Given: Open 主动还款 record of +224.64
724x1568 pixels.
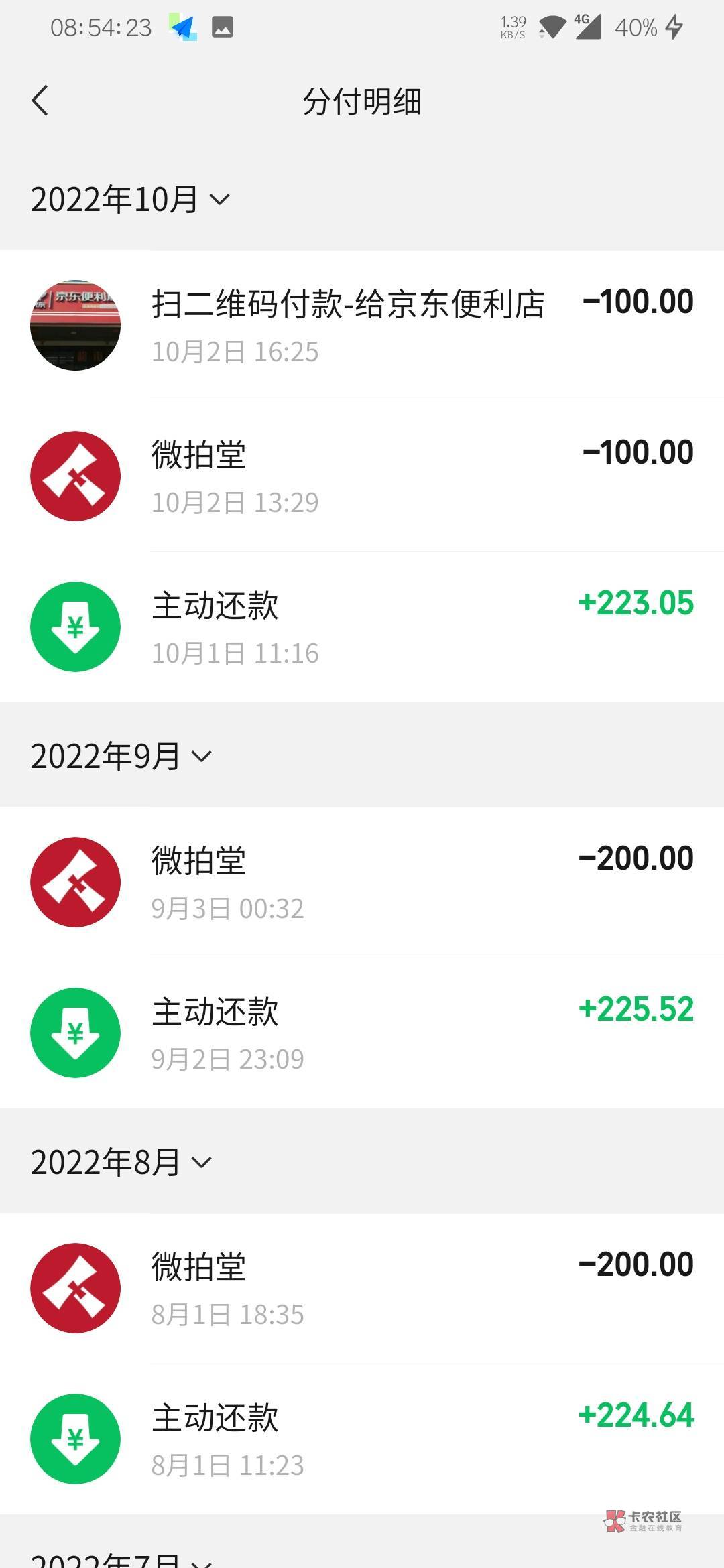Looking at the screenshot, I should coord(362,1439).
